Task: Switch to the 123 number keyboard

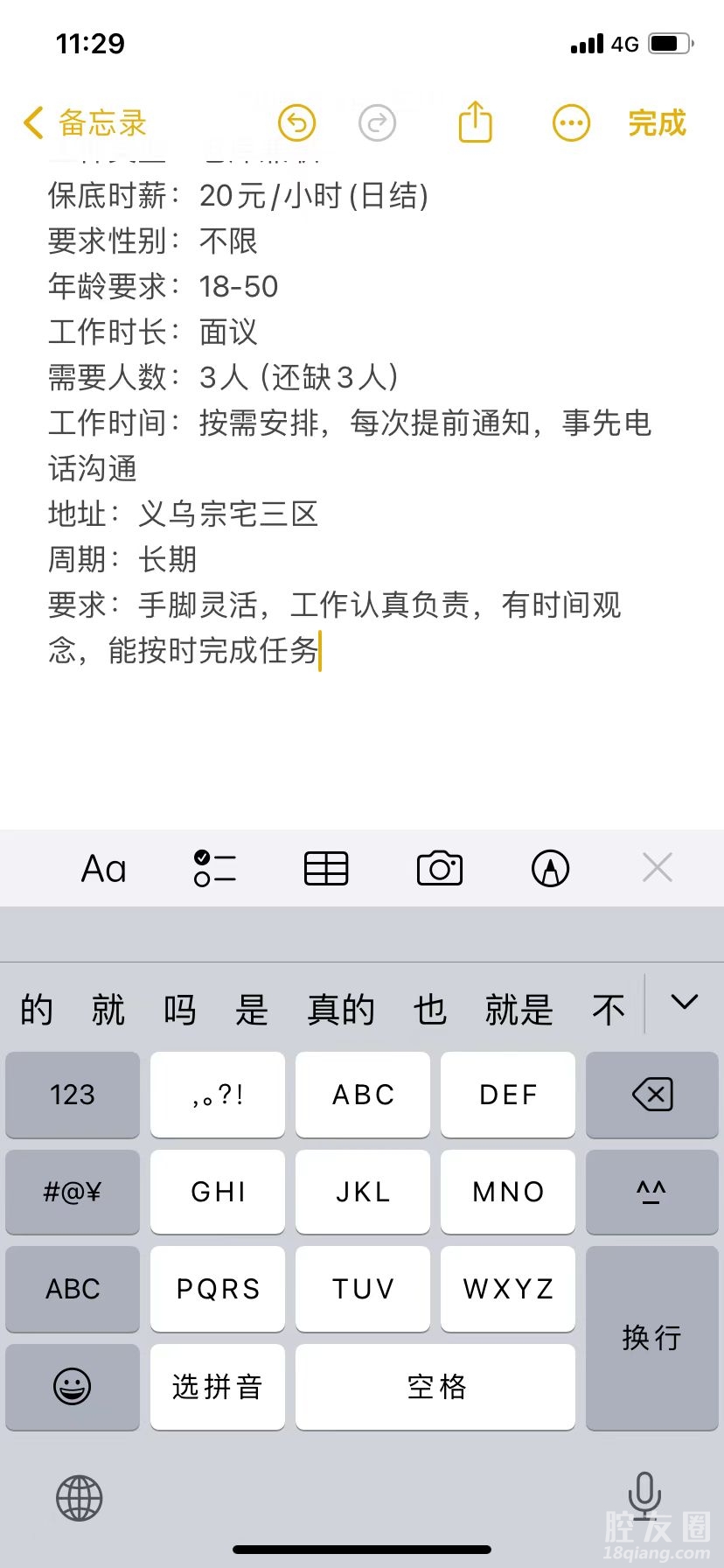Action: coord(73,1095)
